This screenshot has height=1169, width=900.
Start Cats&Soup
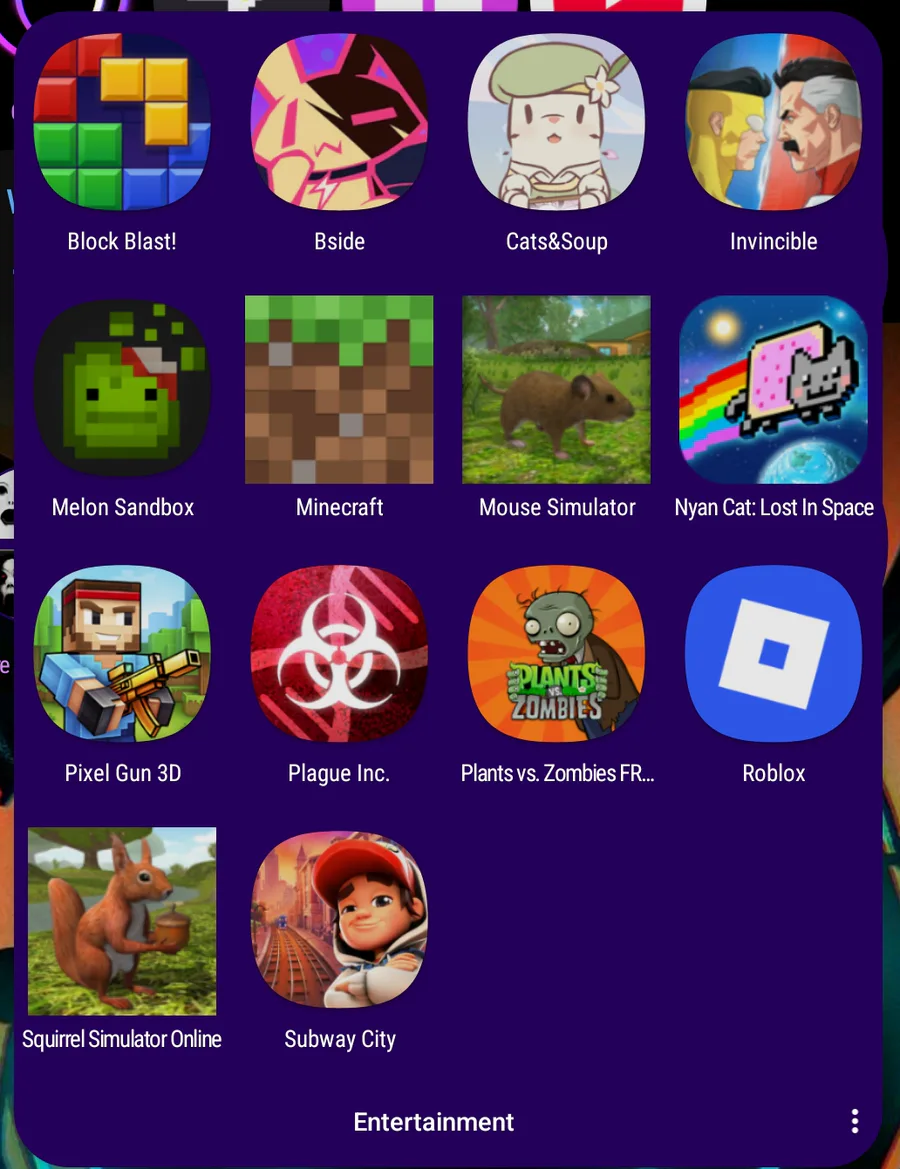(556, 123)
